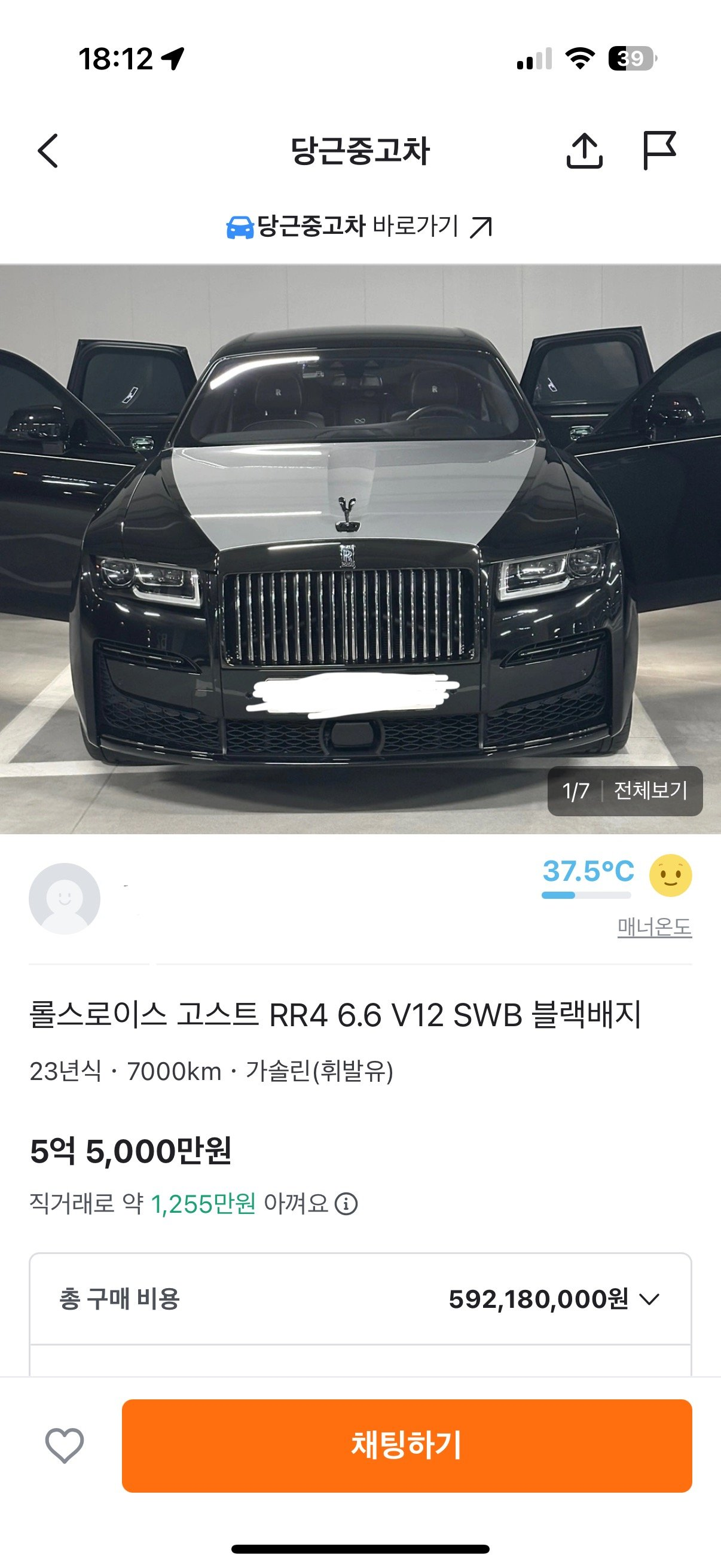Expand the 총 구매 비용 breakdown
Viewport: 721px width, 1568px height.
pos(649,1299)
